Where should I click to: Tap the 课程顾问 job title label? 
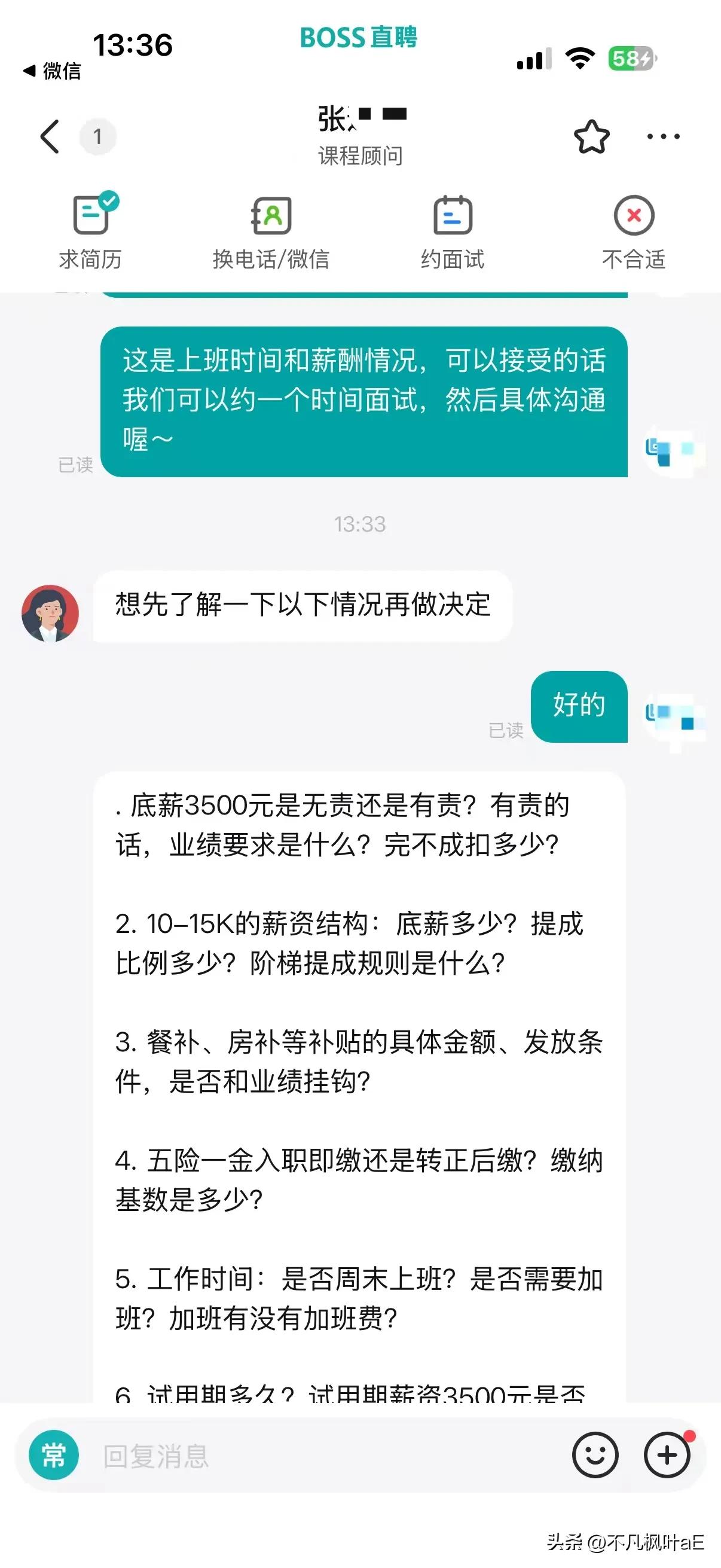[x=360, y=157]
